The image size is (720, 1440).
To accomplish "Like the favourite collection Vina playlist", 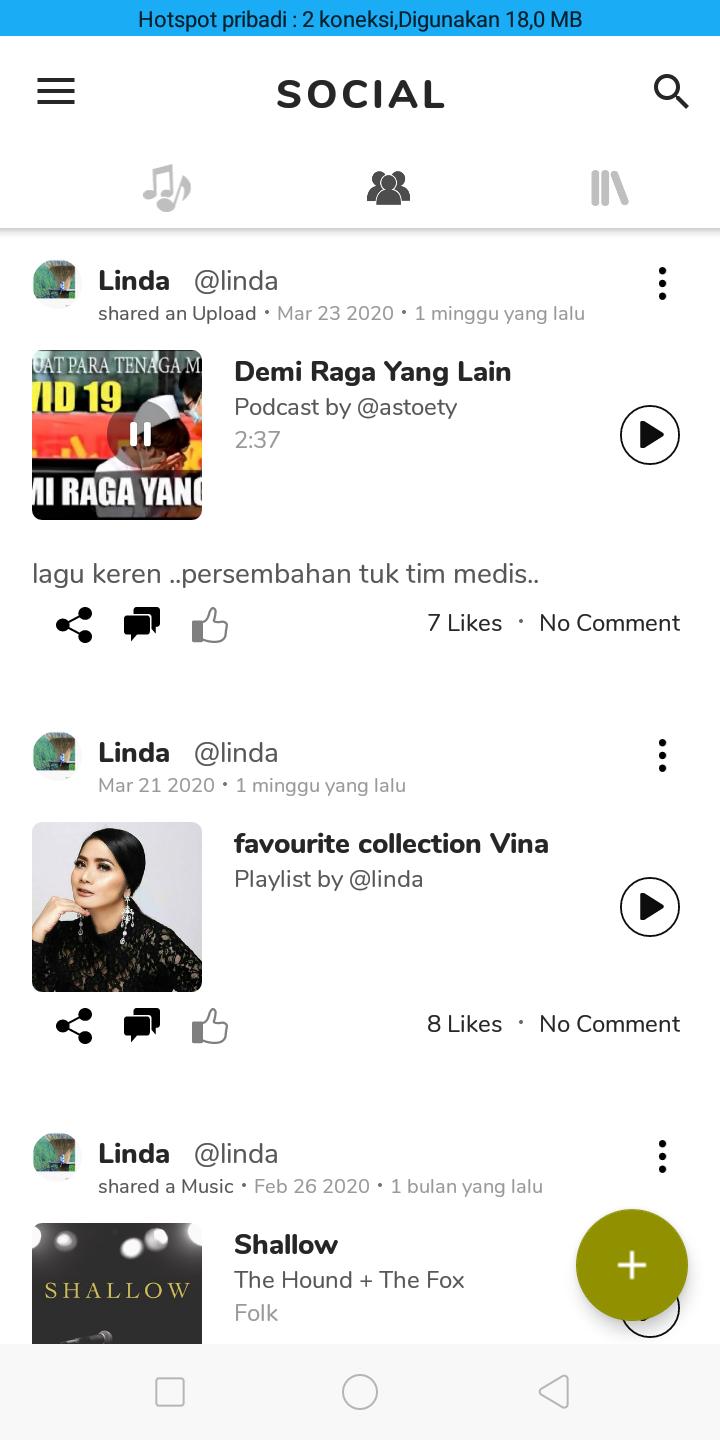I will (210, 1026).
